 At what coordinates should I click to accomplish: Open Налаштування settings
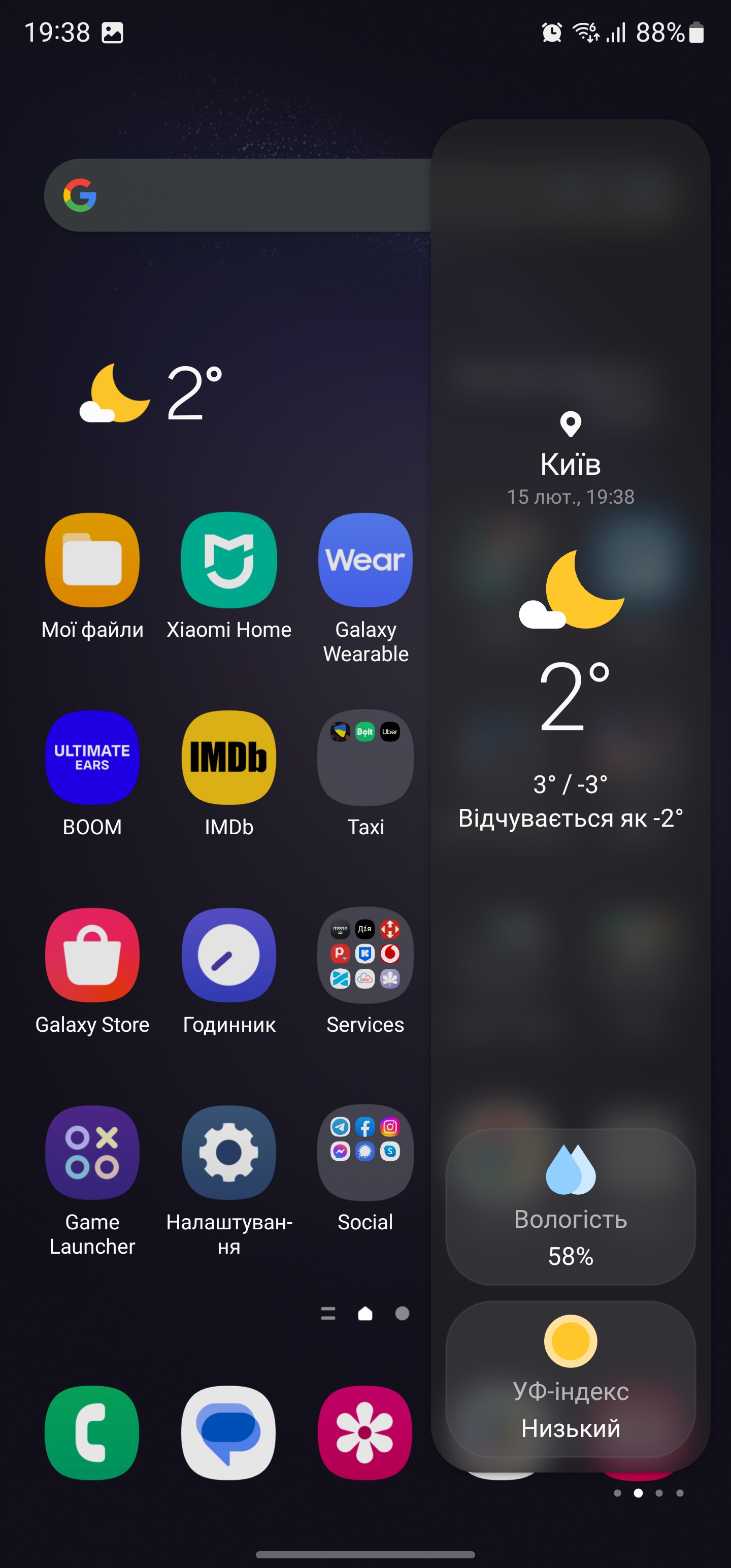click(x=229, y=1152)
